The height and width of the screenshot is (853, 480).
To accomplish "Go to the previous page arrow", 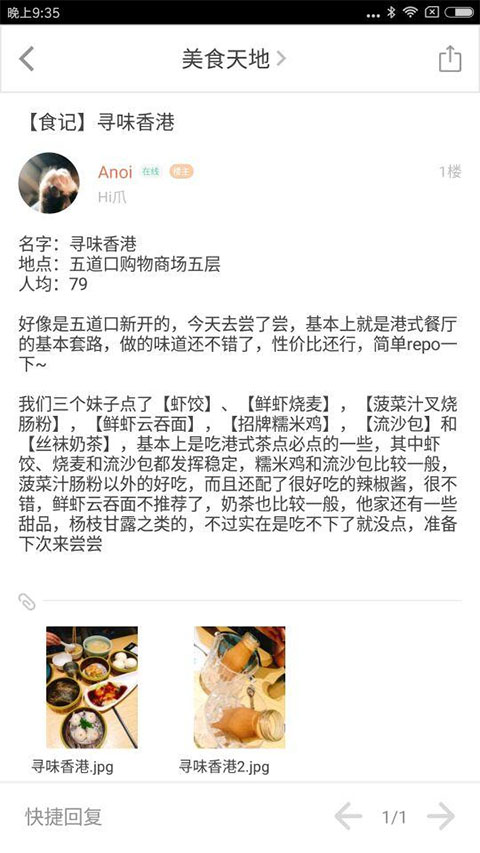I will click(x=348, y=817).
